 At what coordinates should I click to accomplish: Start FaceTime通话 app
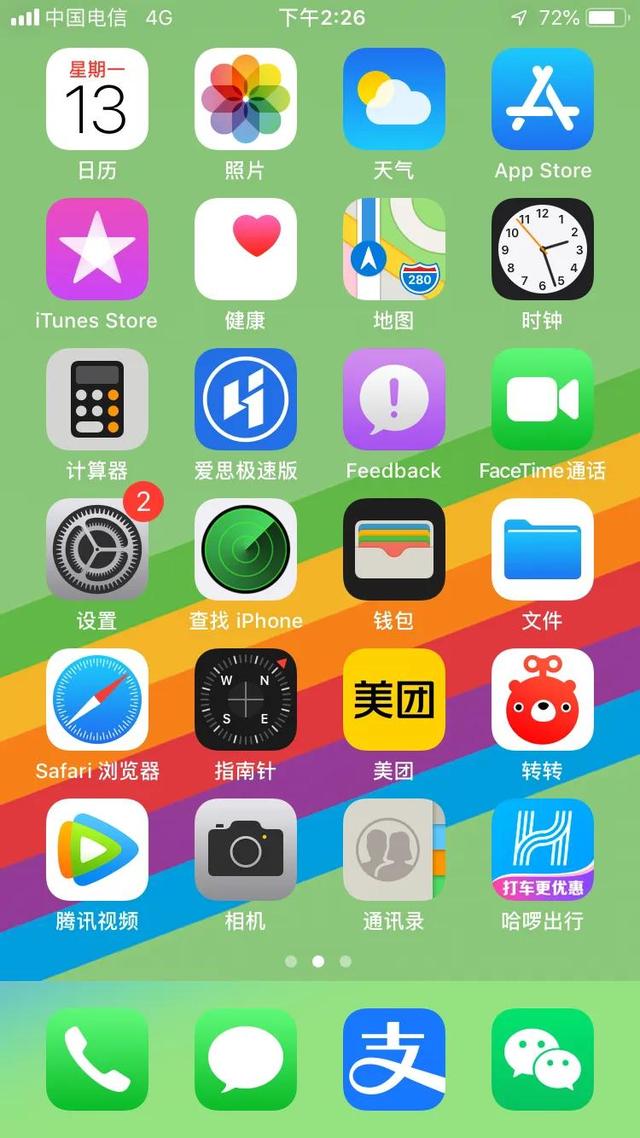point(543,399)
